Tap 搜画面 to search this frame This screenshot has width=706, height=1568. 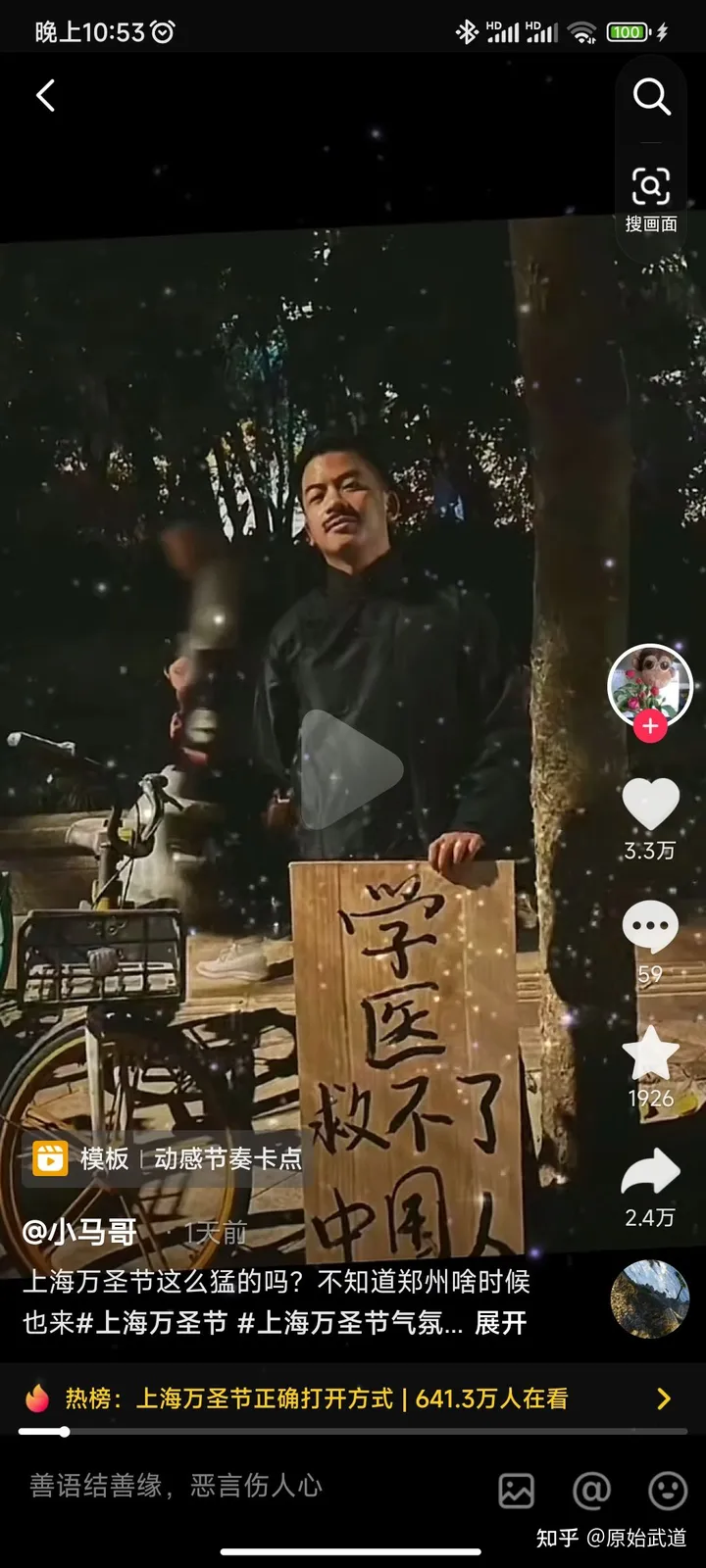[x=651, y=198]
